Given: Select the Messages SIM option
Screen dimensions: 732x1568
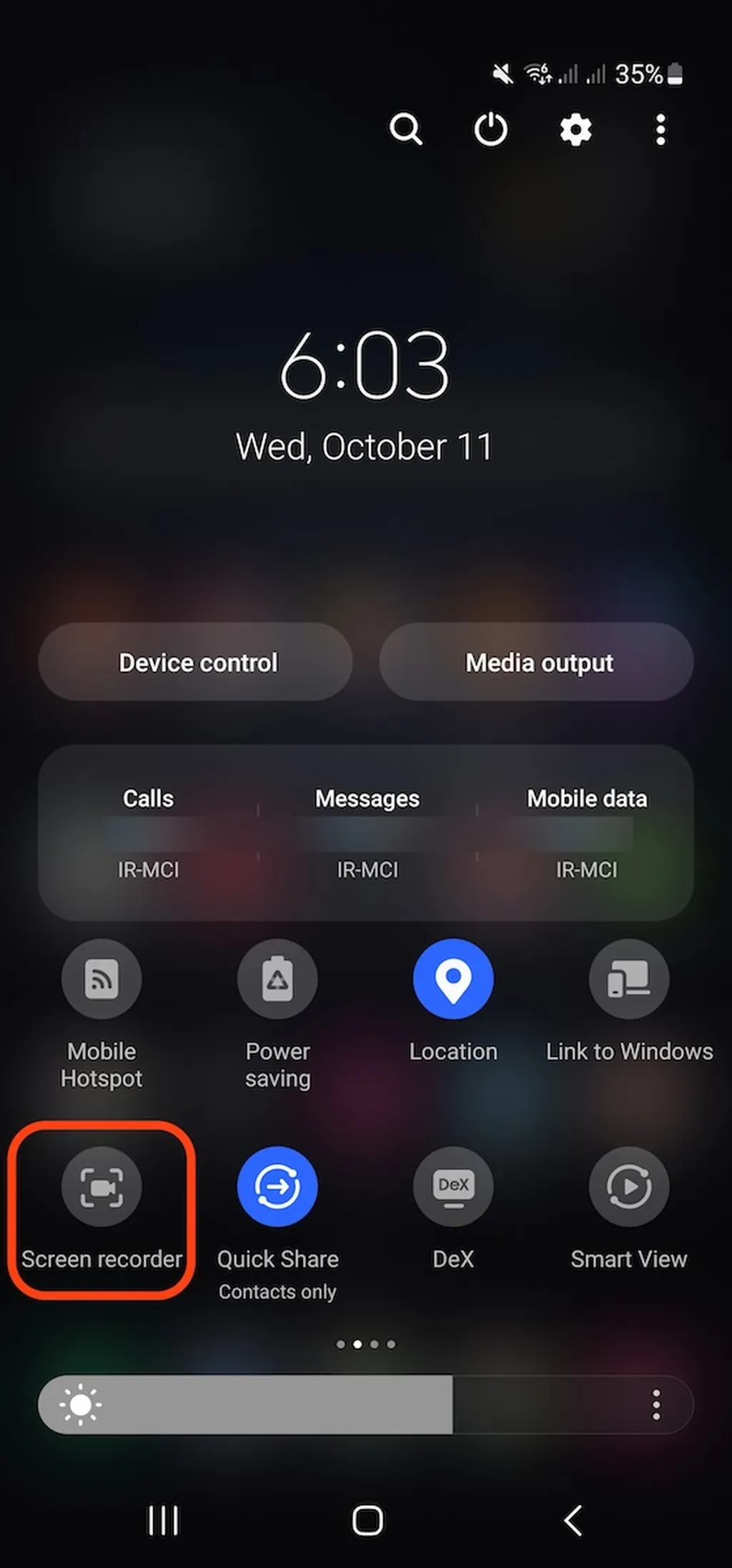Looking at the screenshot, I should [367, 833].
